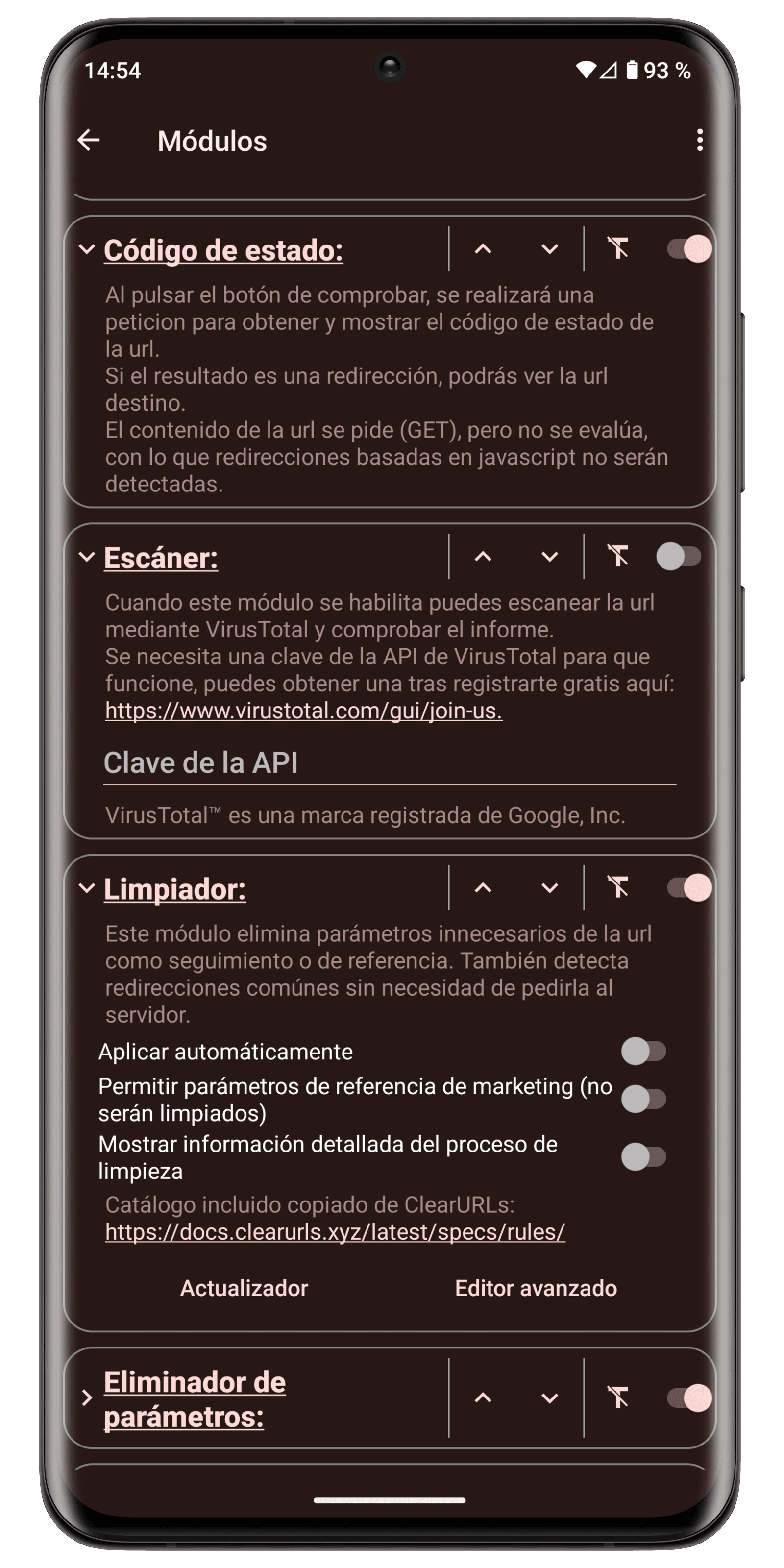Open the VirusTotal join-us link

tap(303, 710)
